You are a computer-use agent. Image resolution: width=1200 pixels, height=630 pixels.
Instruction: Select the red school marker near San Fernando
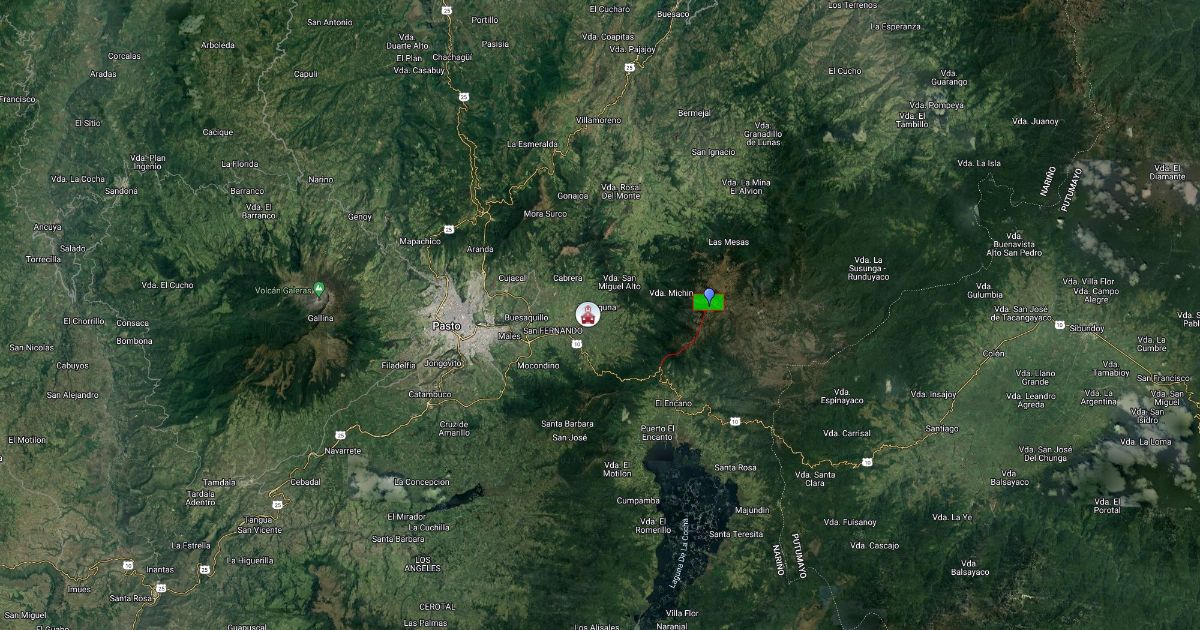point(588,314)
